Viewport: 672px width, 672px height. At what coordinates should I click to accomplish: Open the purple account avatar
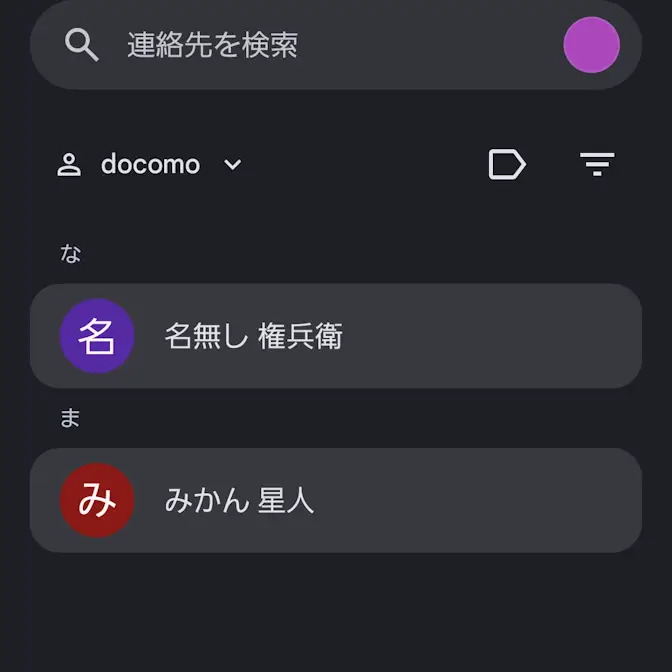point(591,45)
